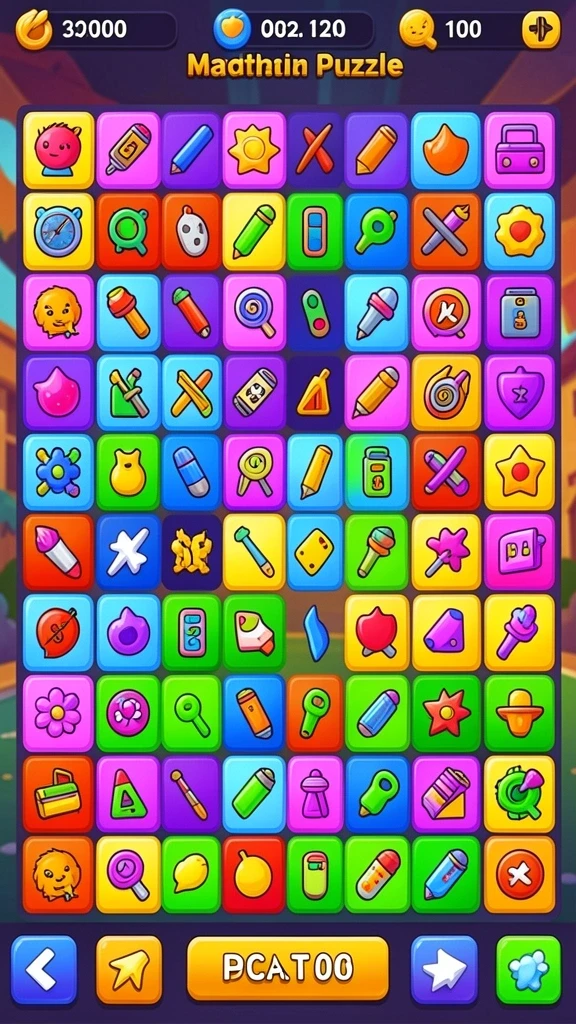Tap the plus button beside the 100 counter
The image size is (576, 1024).
click(541, 29)
